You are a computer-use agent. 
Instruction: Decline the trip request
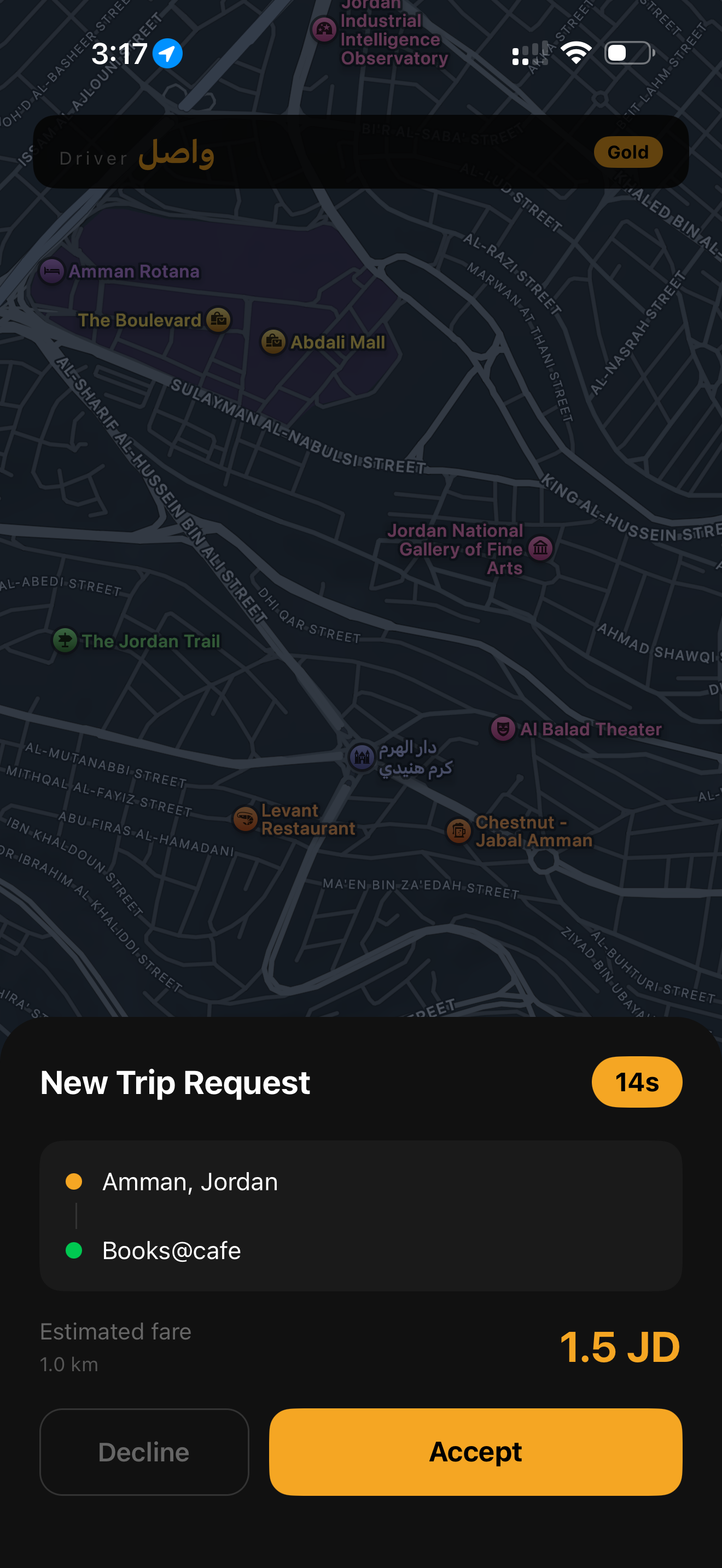click(144, 1452)
